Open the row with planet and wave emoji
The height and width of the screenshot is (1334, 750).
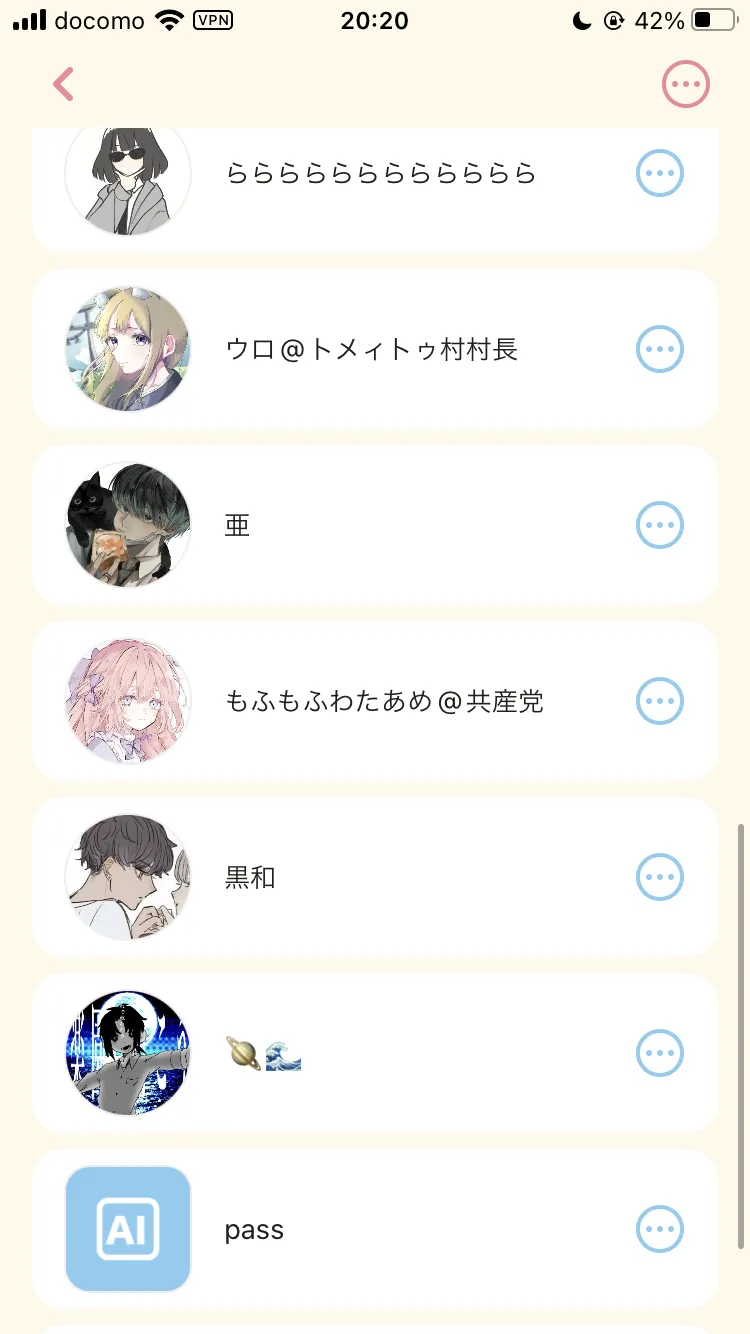pyautogui.click(x=375, y=1053)
